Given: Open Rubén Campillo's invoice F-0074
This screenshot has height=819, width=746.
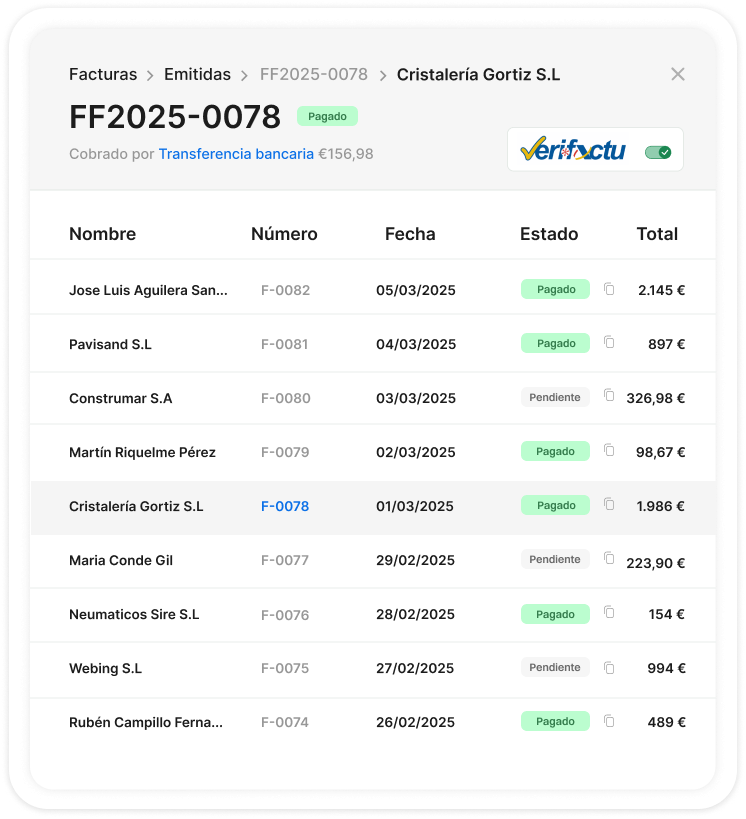Looking at the screenshot, I should (x=146, y=723).
